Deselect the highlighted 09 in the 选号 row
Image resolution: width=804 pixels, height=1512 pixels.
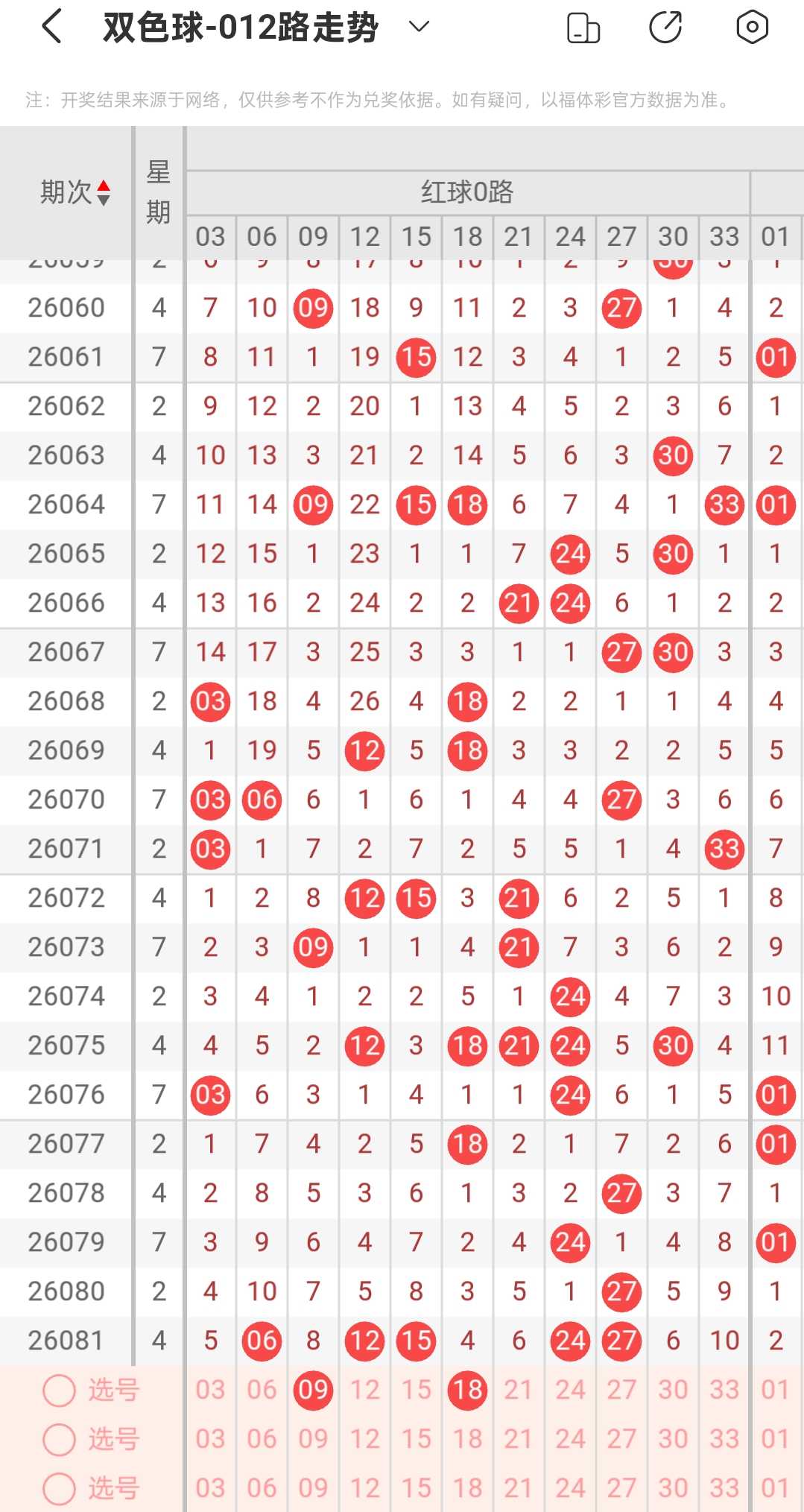point(313,1391)
